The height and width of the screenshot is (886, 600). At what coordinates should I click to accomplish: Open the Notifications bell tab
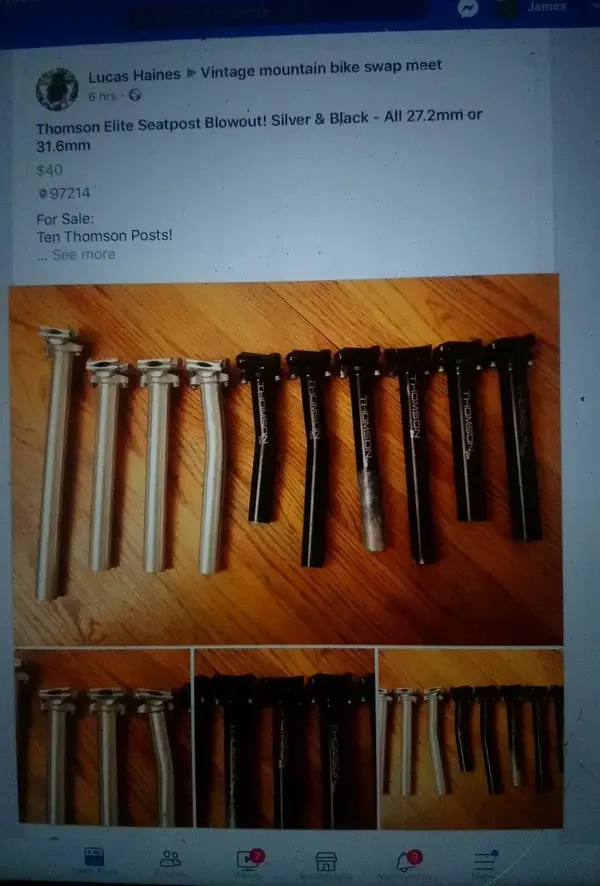point(406,860)
